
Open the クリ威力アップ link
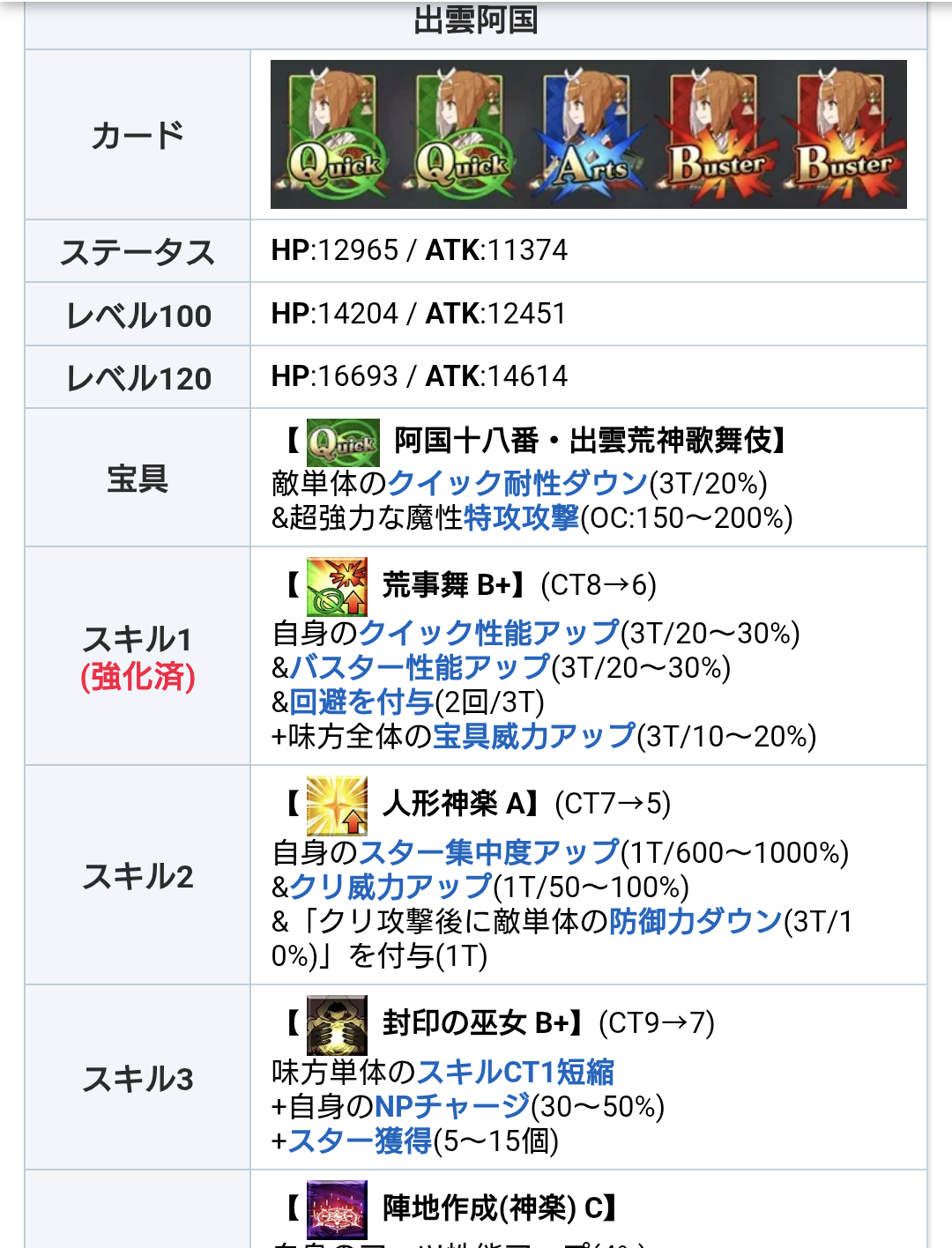click(x=390, y=887)
